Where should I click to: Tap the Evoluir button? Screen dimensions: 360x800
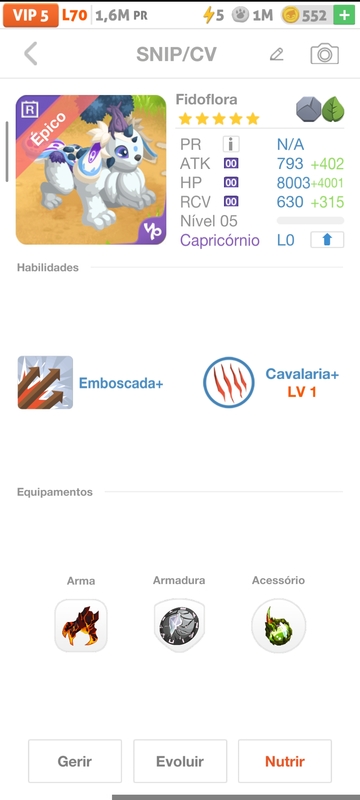click(180, 761)
